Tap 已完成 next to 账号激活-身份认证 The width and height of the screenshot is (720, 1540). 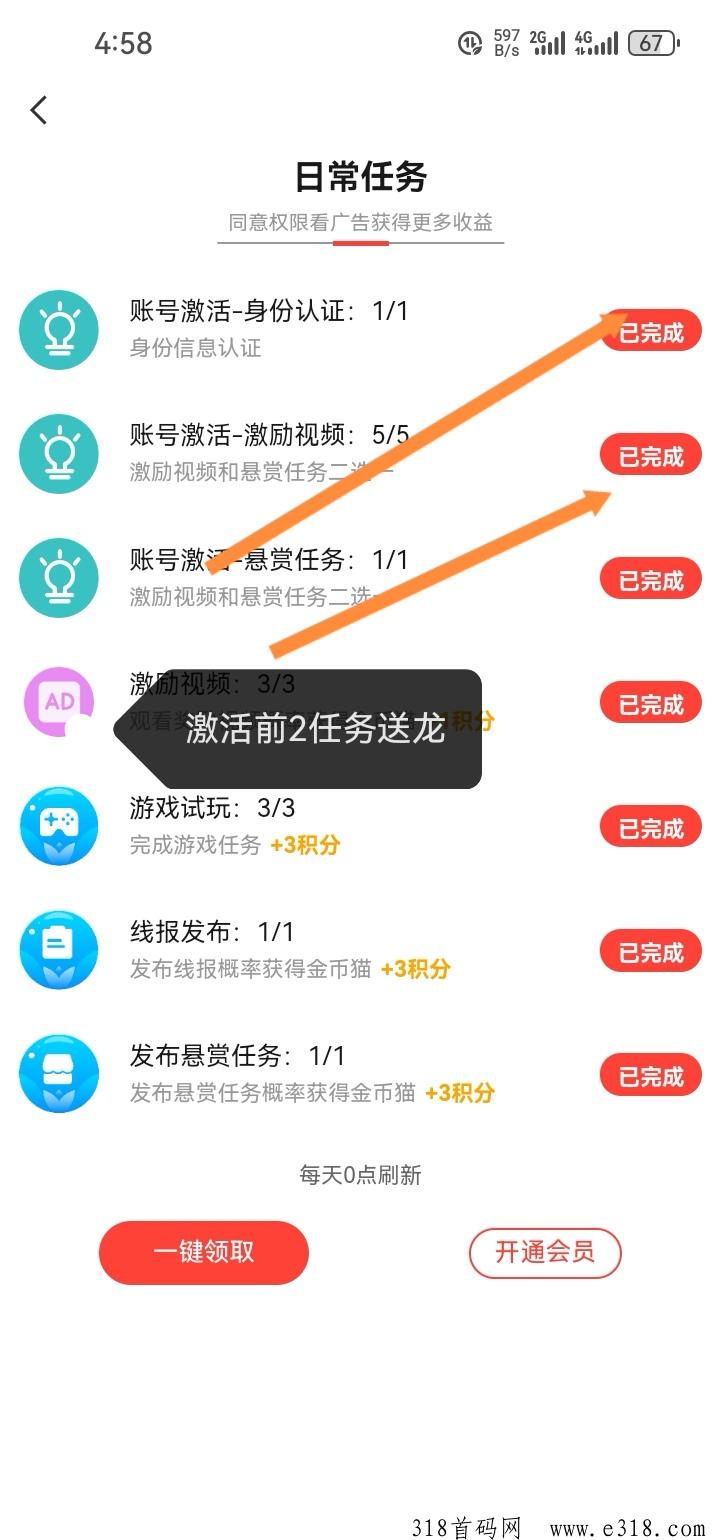[x=651, y=332]
